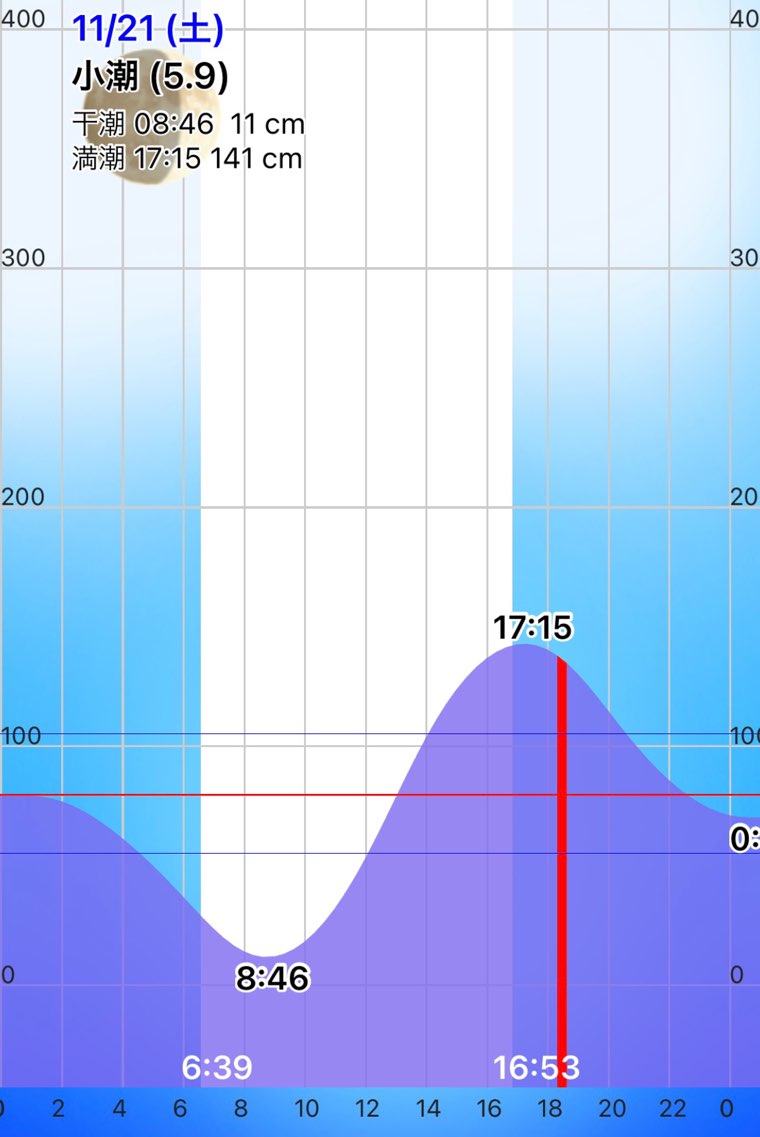Tap the 11/21 date header
The image size is (760, 1137).
147,29
